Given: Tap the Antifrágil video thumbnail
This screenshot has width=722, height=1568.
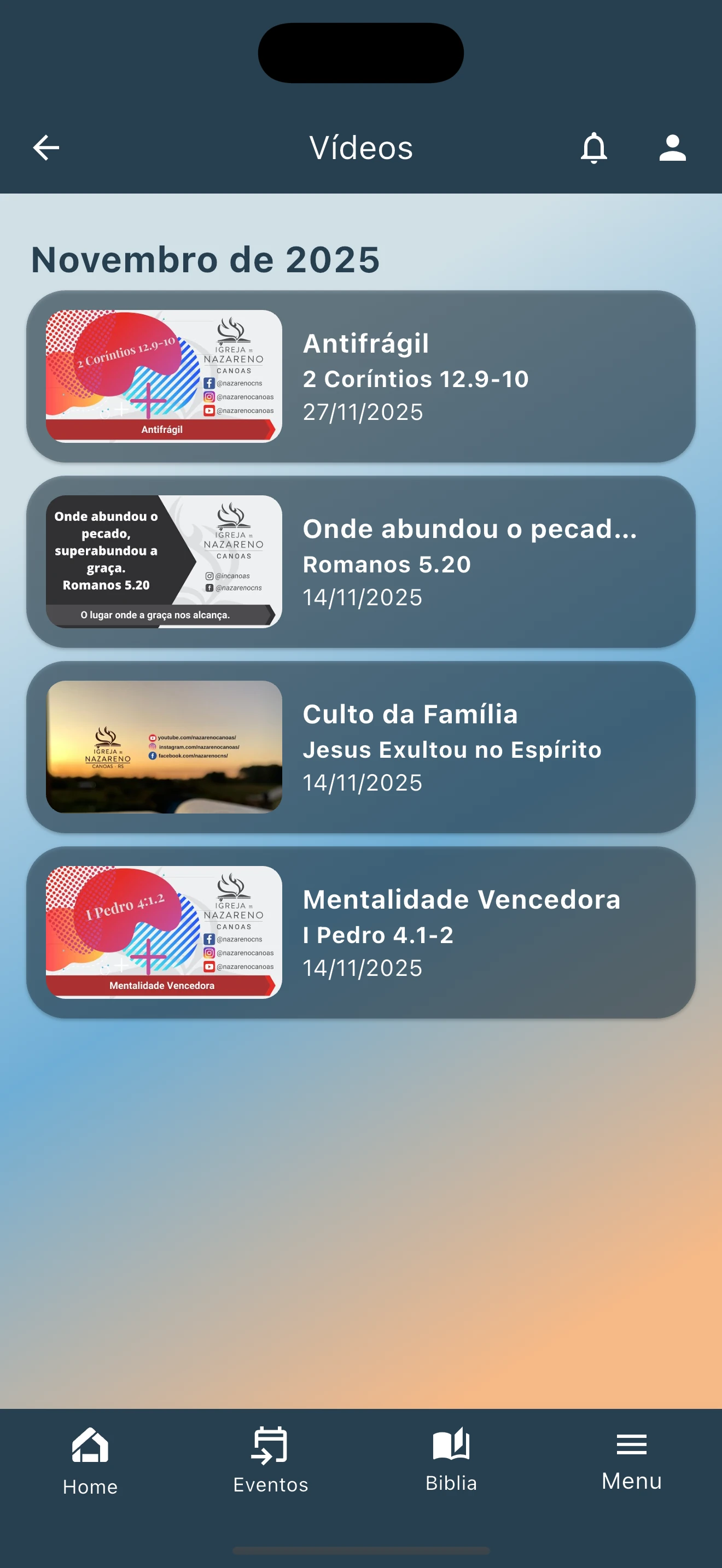Looking at the screenshot, I should click(163, 376).
